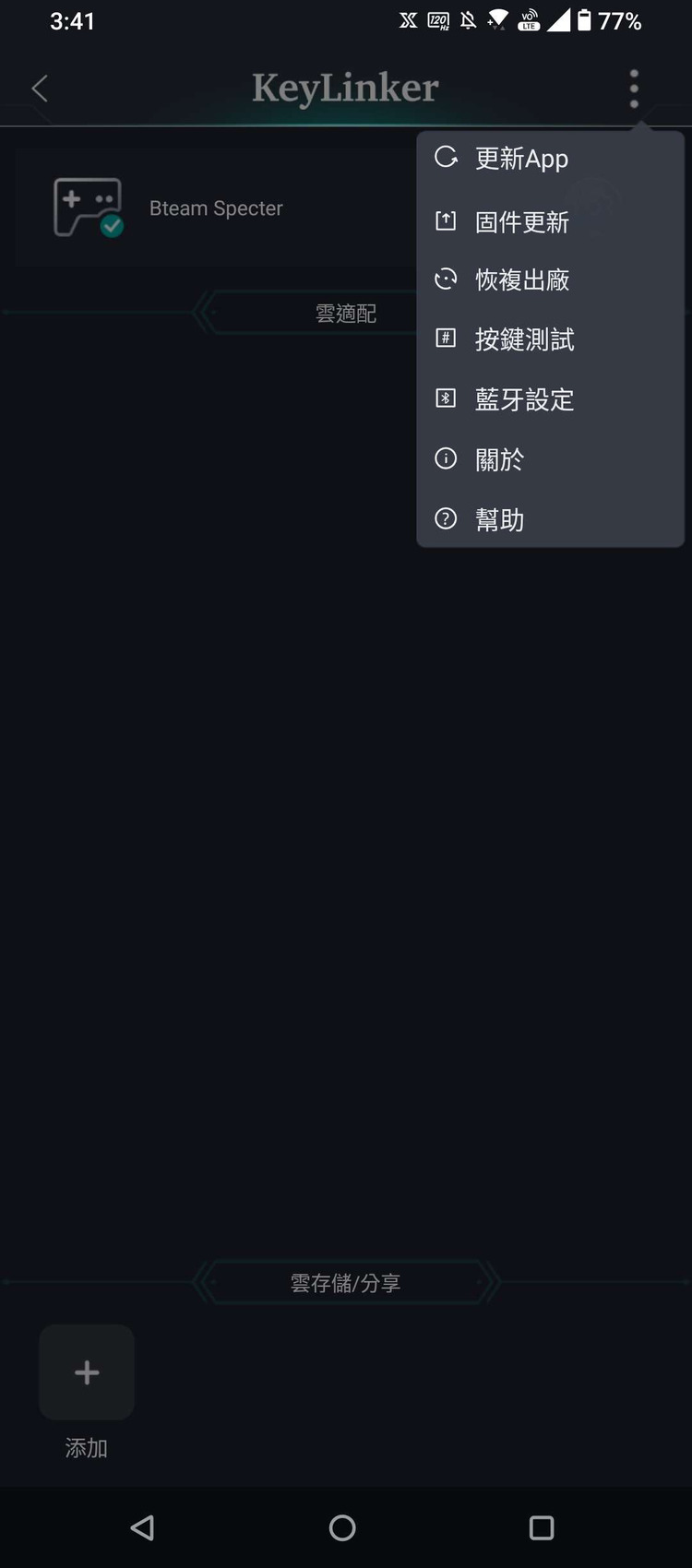Screen dimensions: 692x1568
Task: Select 更新App from the menu
Action: [x=521, y=159]
